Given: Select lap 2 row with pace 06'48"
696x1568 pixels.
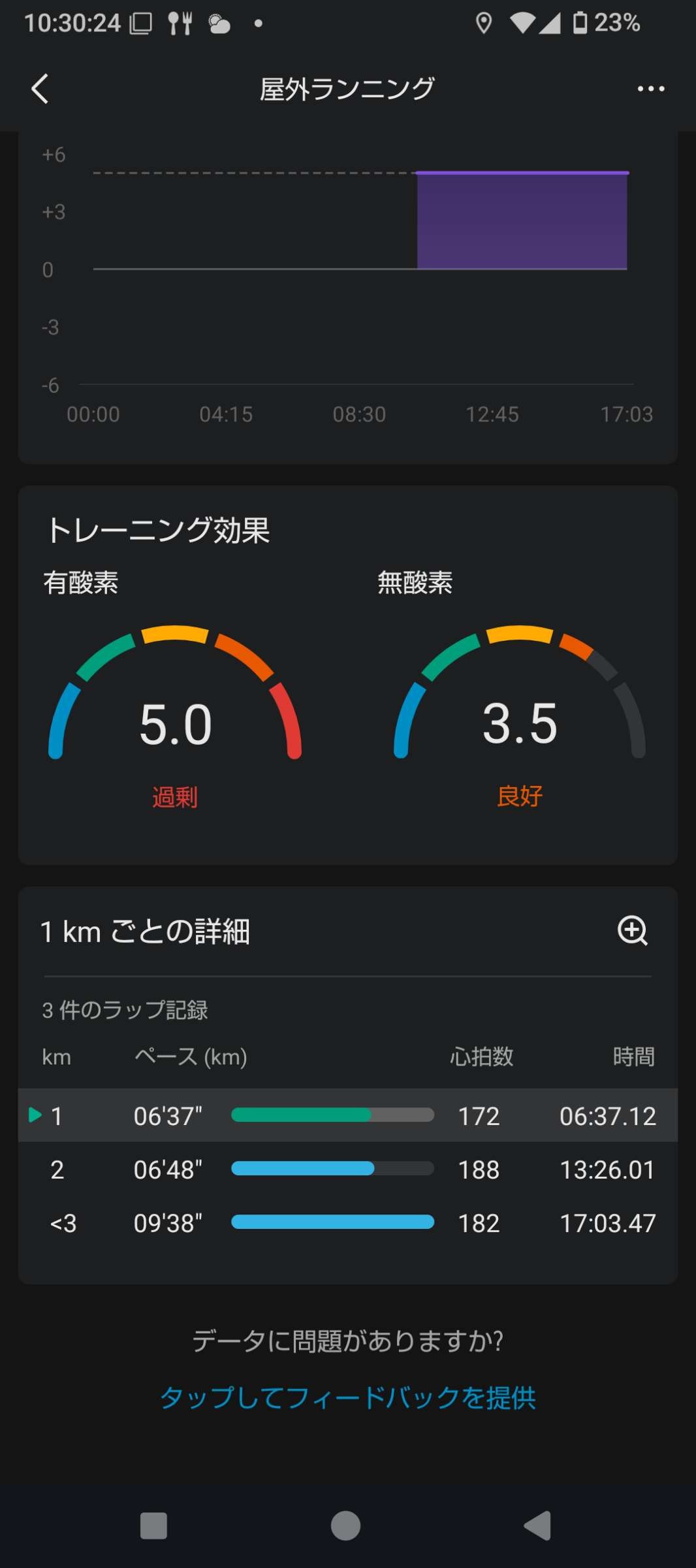Looking at the screenshot, I should pos(347,1169).
